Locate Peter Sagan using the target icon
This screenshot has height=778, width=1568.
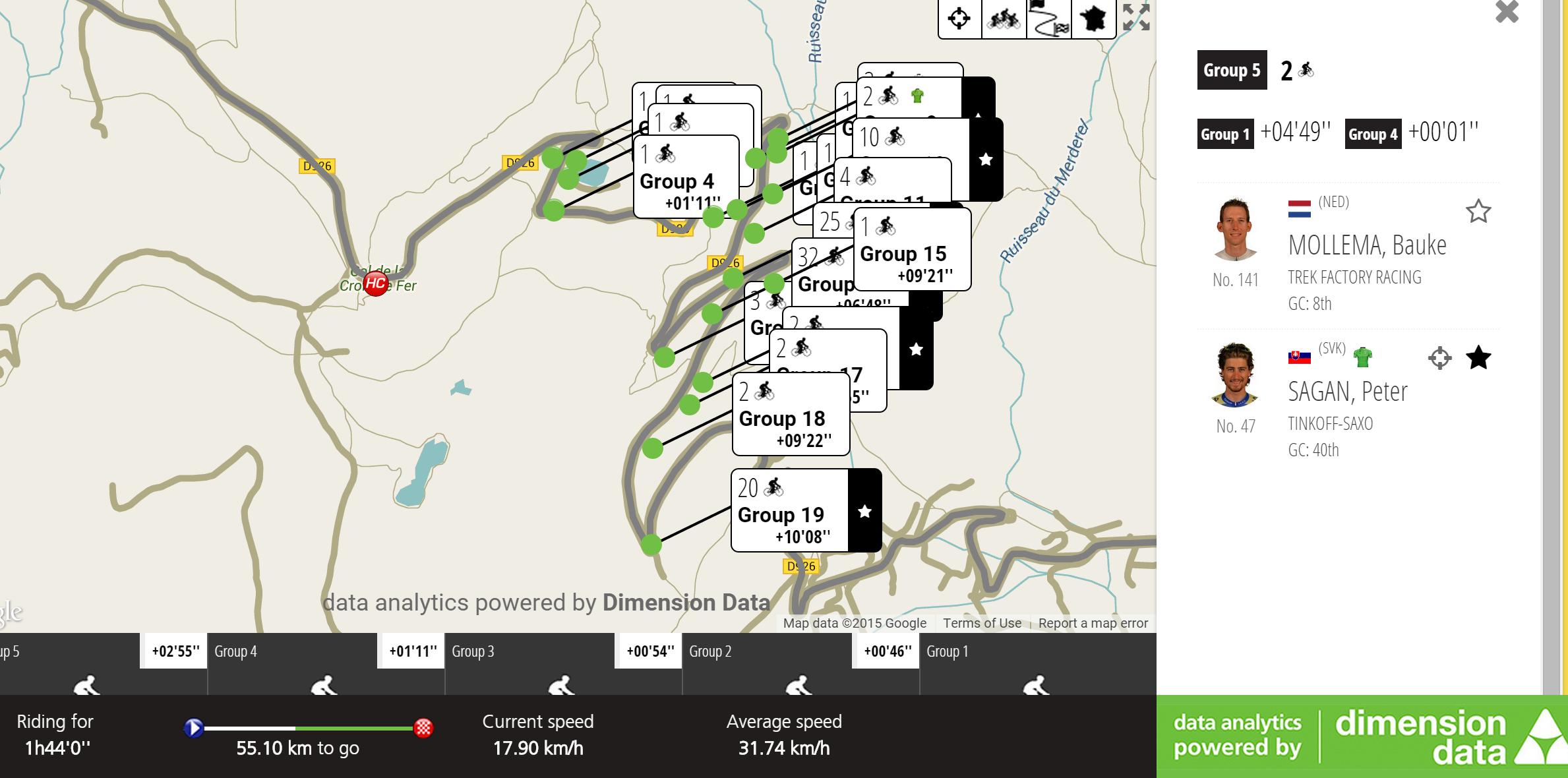coord(1439,358)
